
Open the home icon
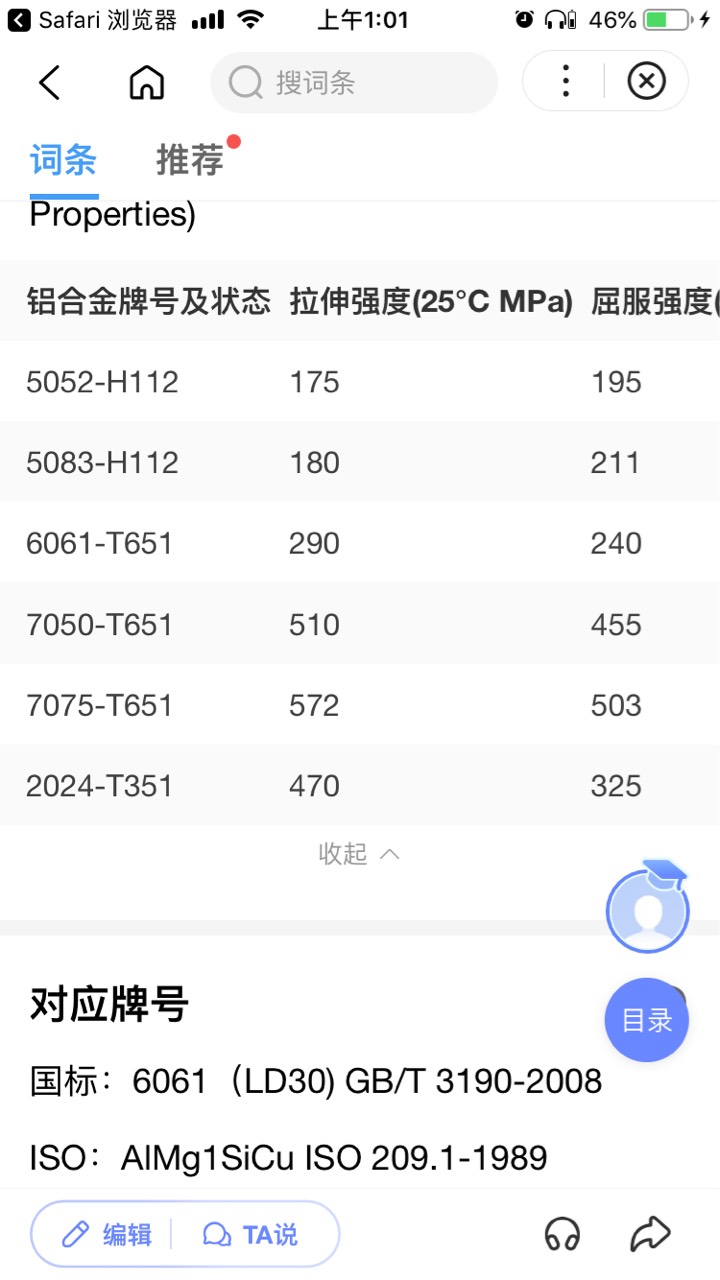coord(147,82)
